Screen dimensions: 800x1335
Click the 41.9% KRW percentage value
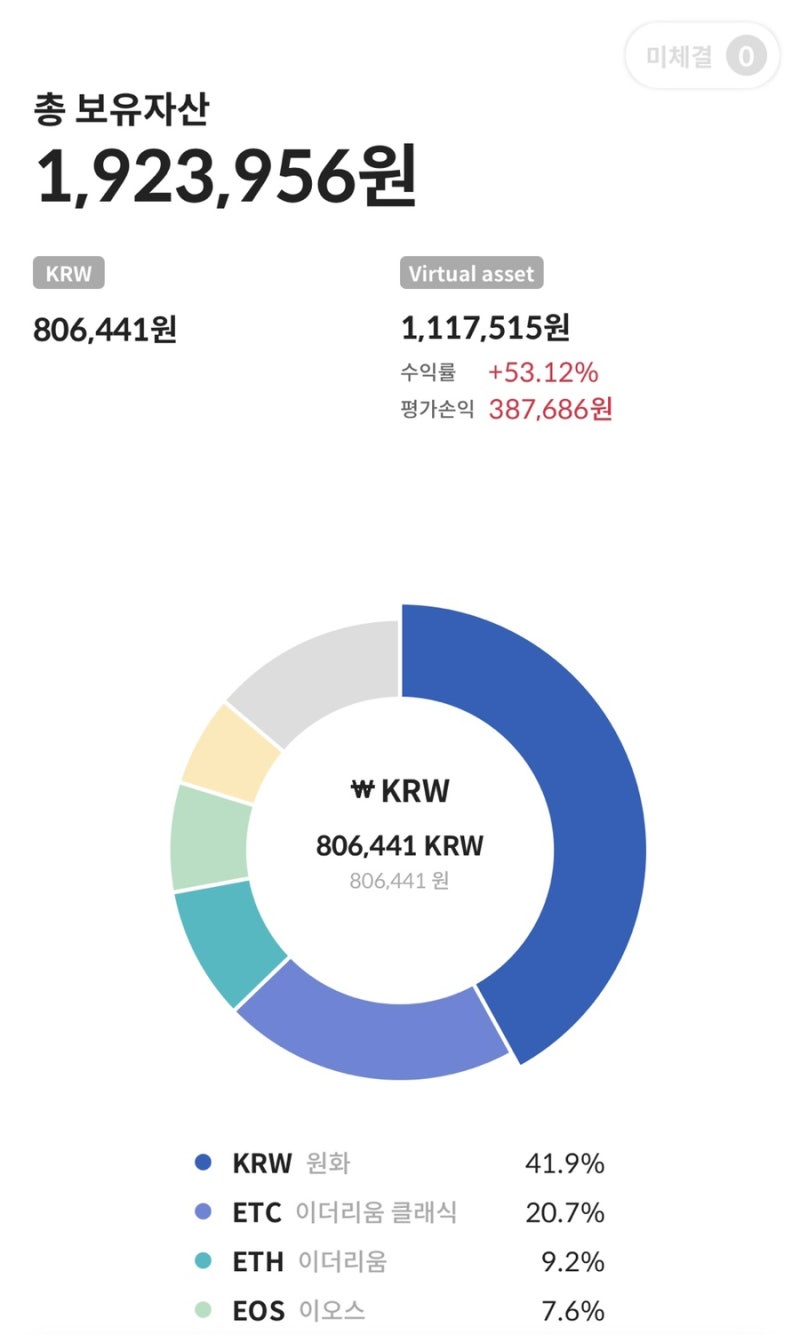(567, 1163)
